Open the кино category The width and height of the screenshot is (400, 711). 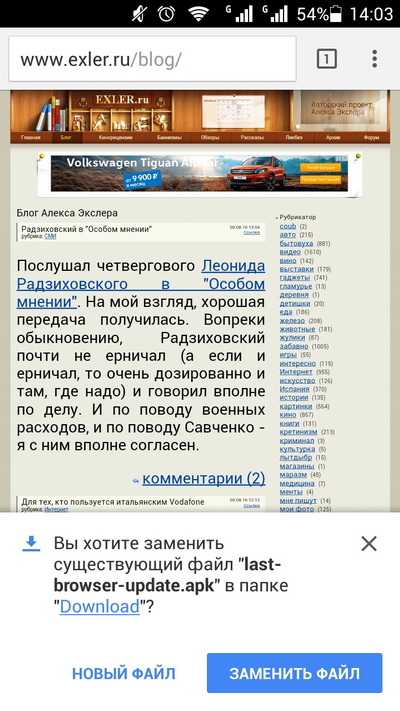point(288,414)
